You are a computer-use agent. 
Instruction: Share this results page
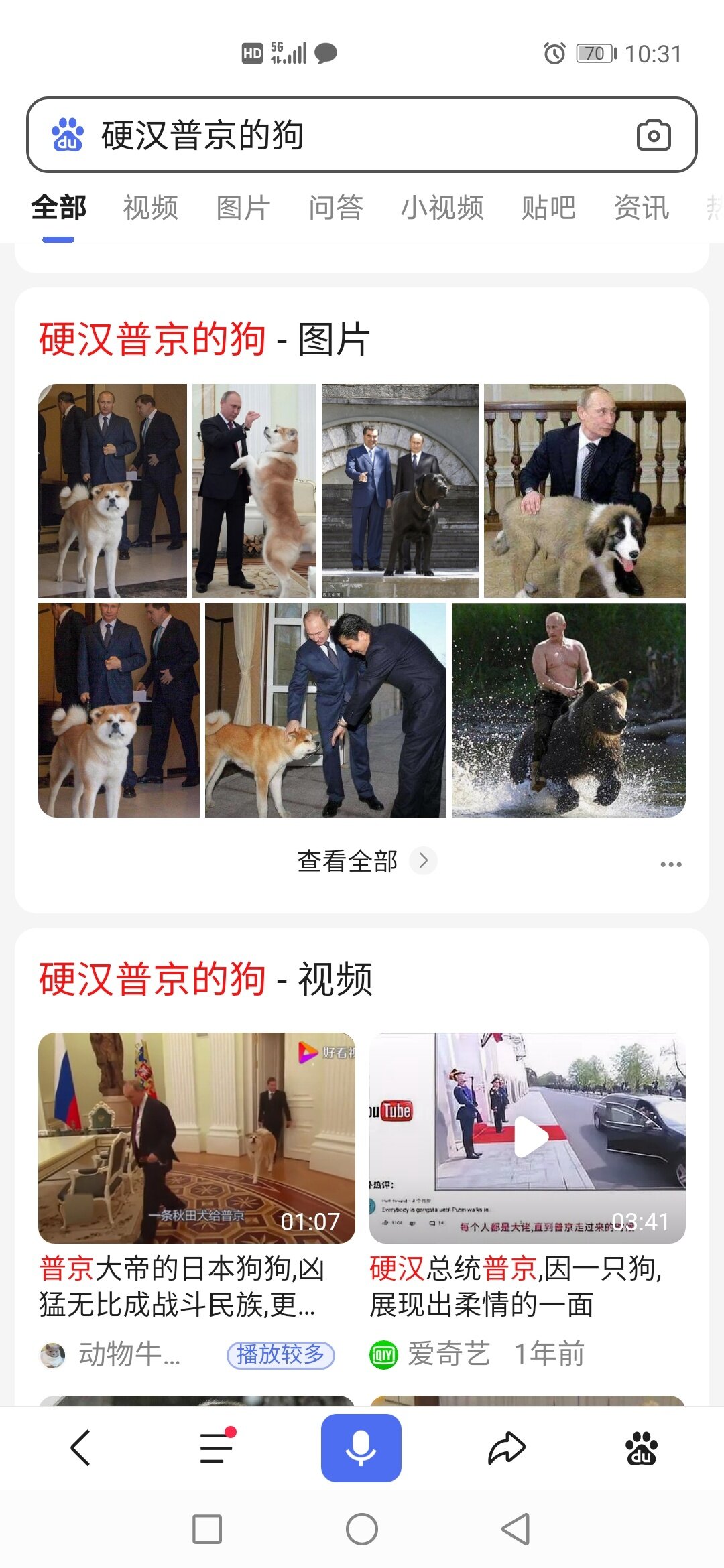[506, 1447]
